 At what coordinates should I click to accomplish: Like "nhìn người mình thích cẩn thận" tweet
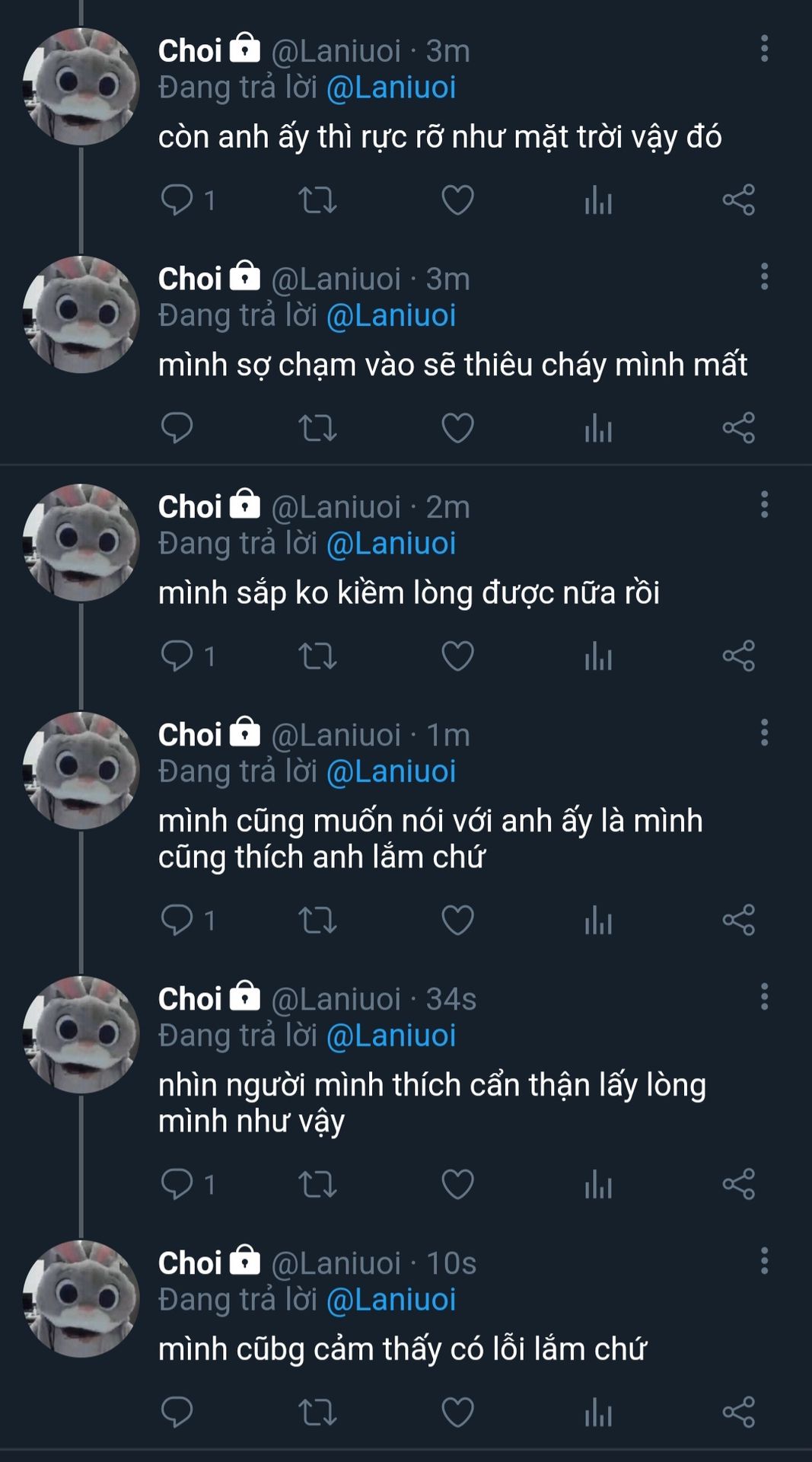(457, 1184)
